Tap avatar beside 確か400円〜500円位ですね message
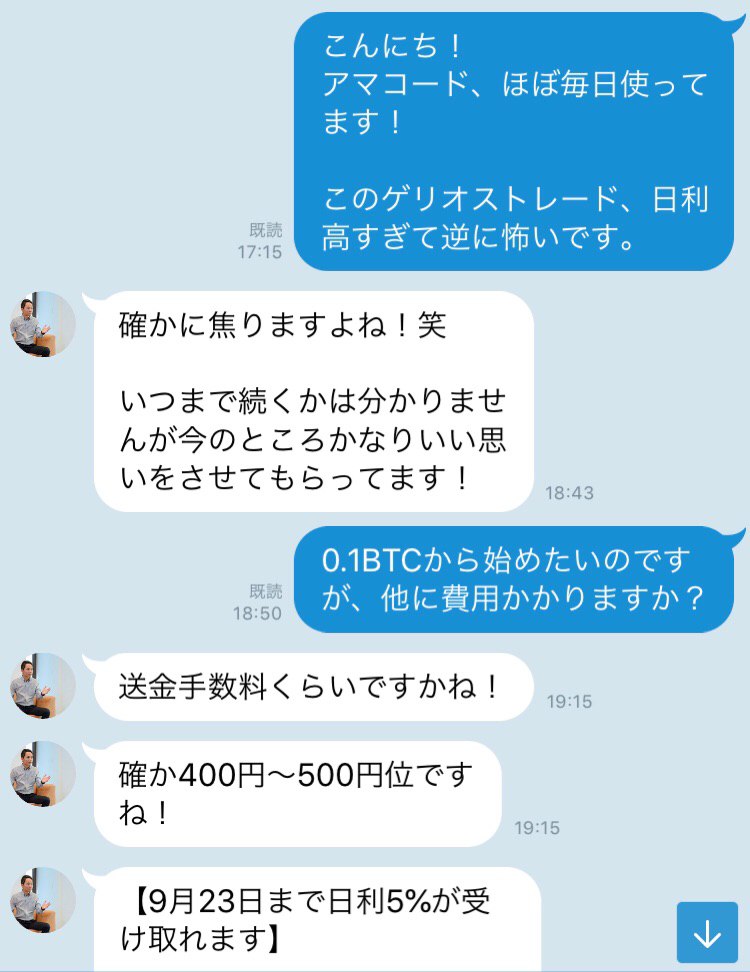The height and width of the screenshot is (972, 750). point(43,774)
